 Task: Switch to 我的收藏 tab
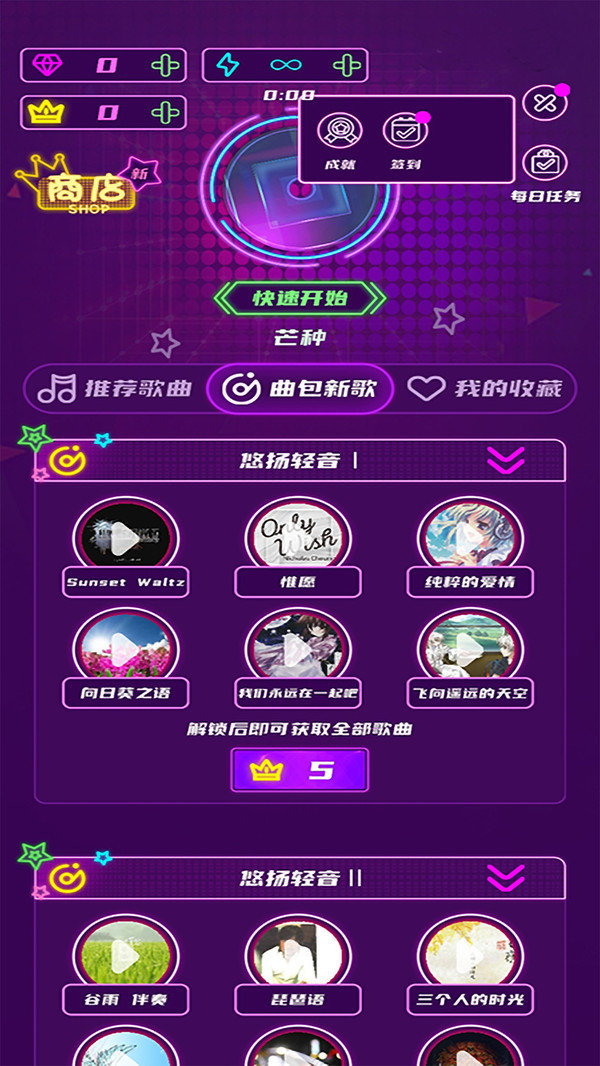pos(486,389)
